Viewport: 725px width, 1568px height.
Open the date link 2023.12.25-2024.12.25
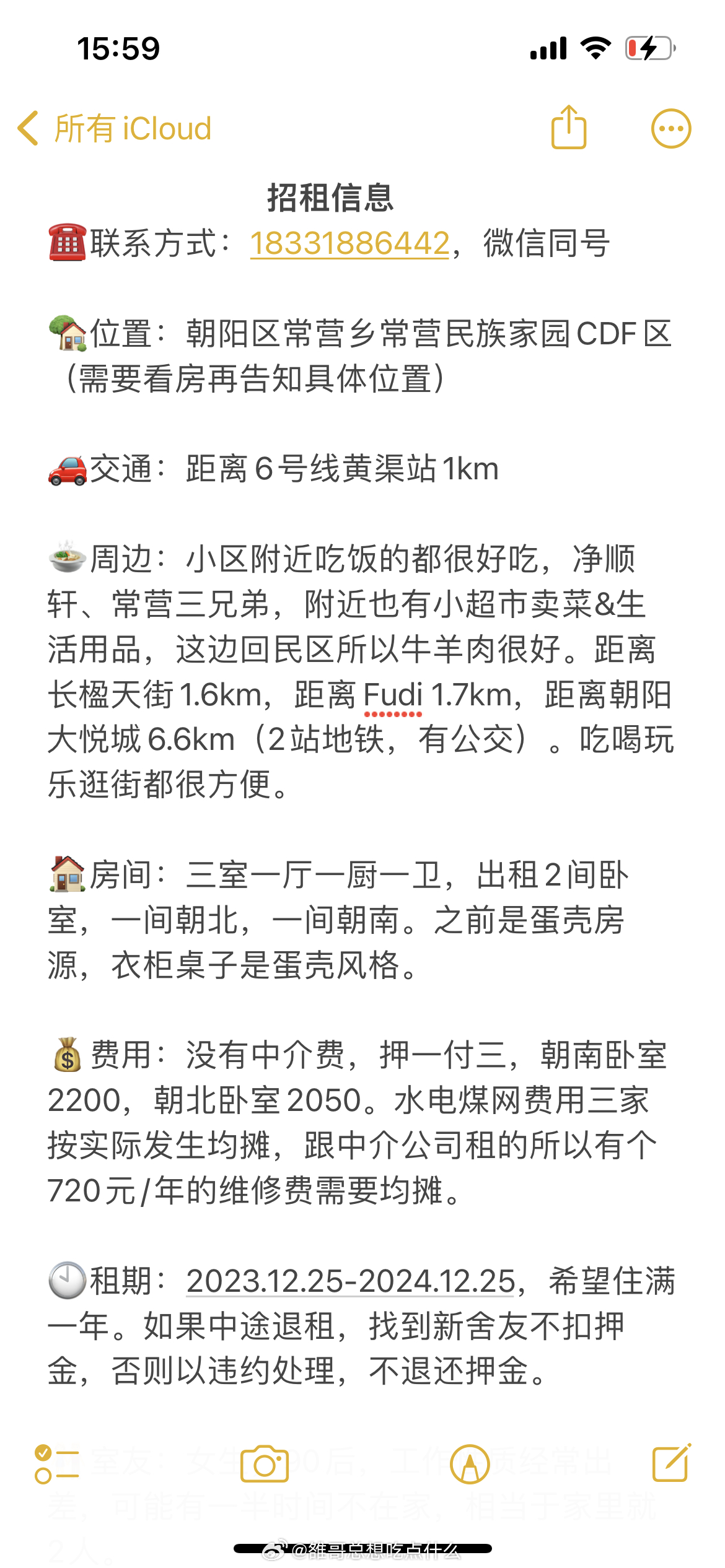pyautogui.click(x=351, y=1281)
